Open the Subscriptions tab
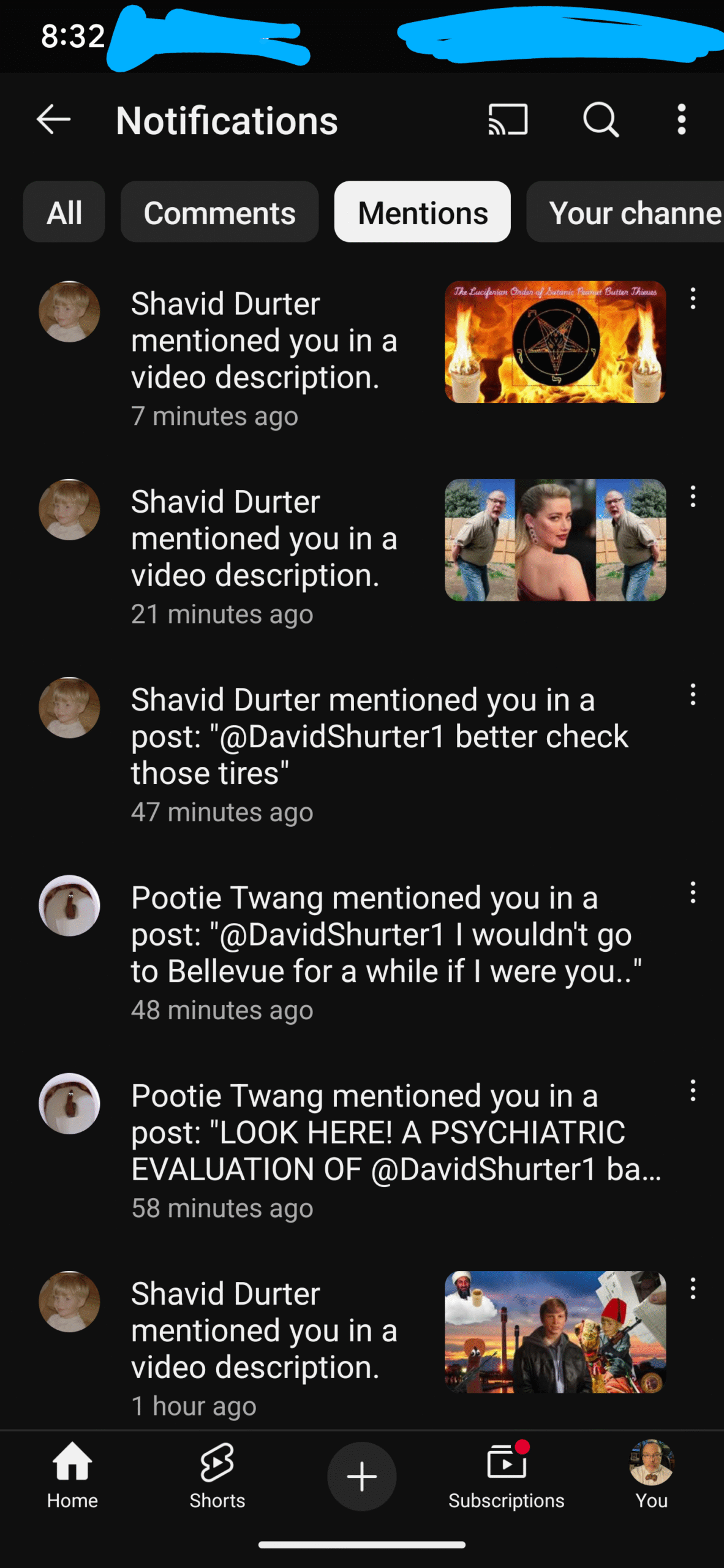The width and height of the screenshot is (724, 1568). 507,1475
